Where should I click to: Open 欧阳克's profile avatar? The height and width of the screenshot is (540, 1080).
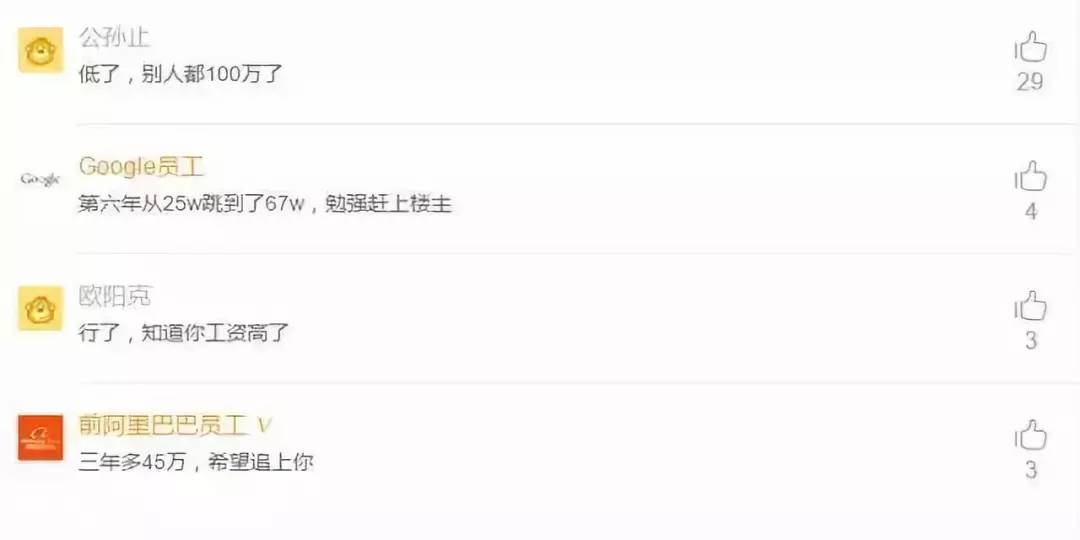click(x=41, y=308)
